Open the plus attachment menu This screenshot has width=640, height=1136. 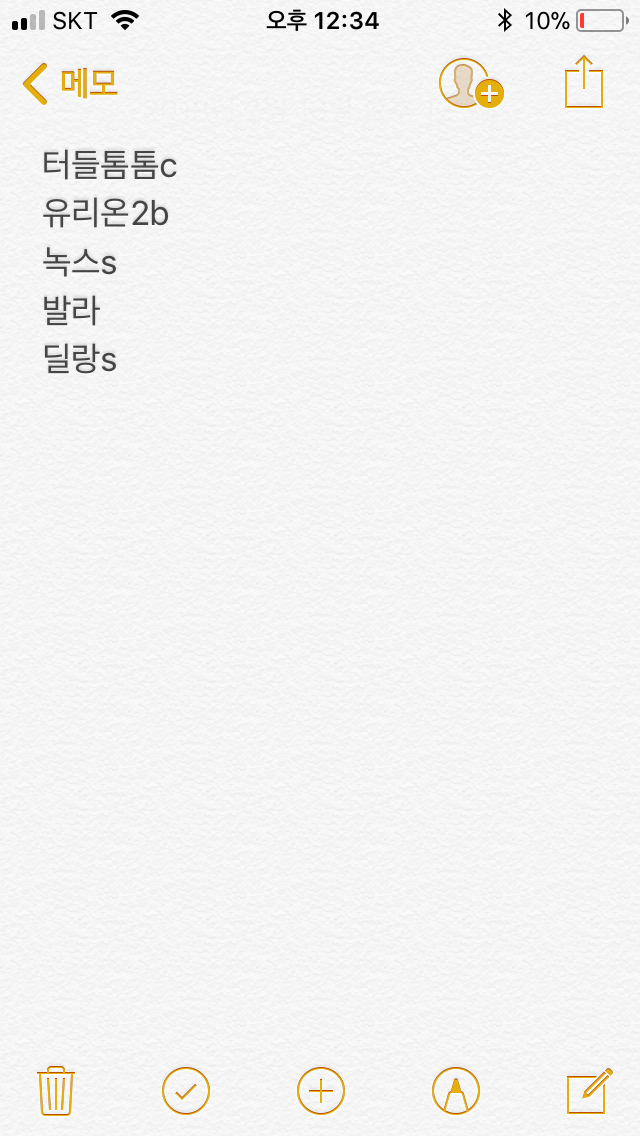pos(321,1090)
